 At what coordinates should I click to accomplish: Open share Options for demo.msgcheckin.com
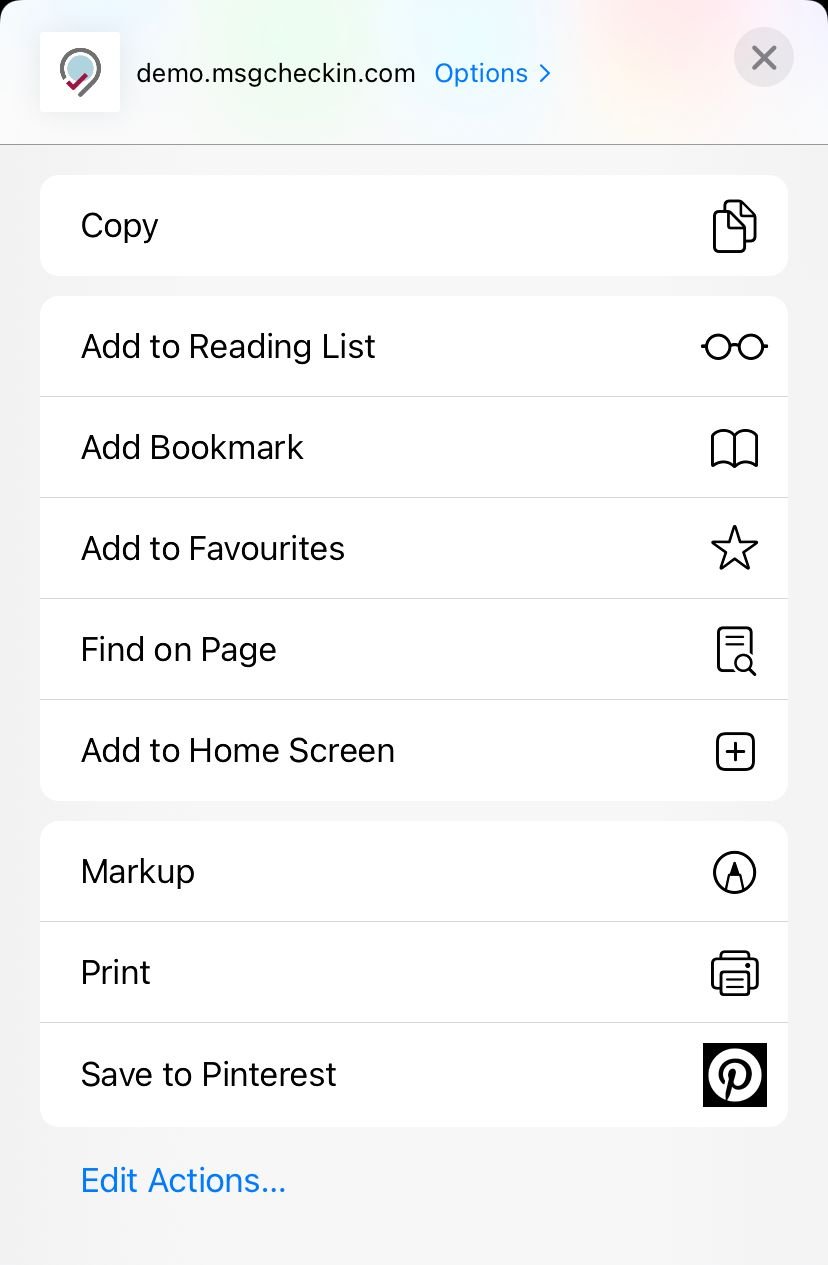coord(492,73)
